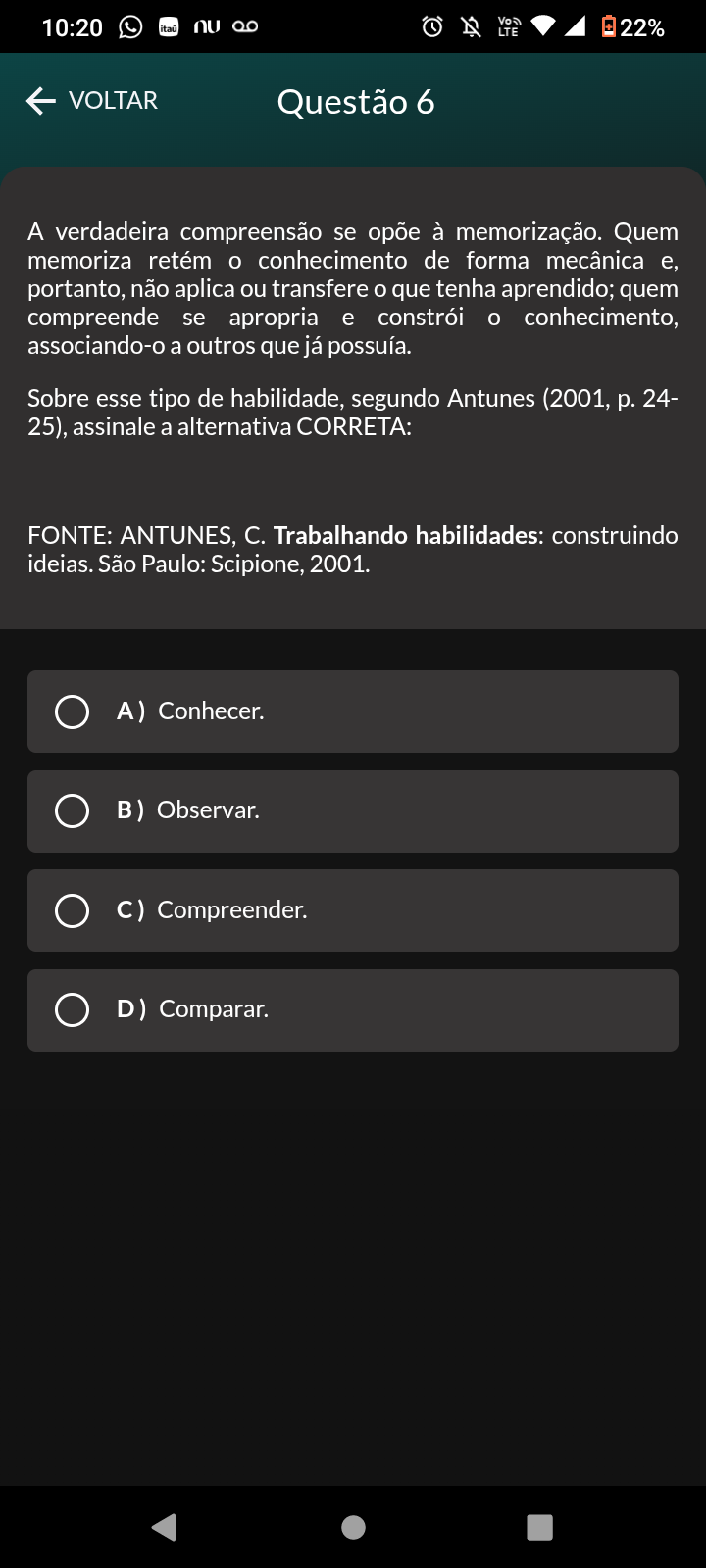Tap the system home button
Screen dimensions: 706x1568
353,1527
